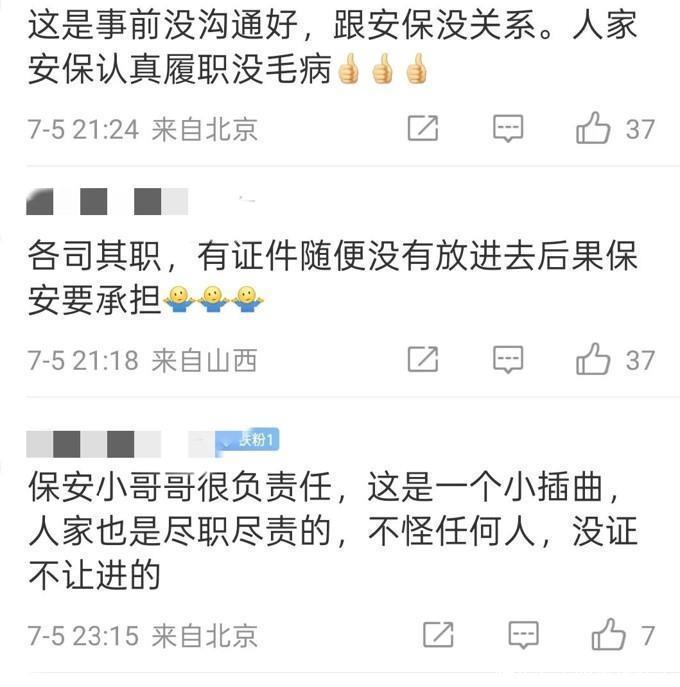Reply to the comment from 山西

click(x=509, y=360)
